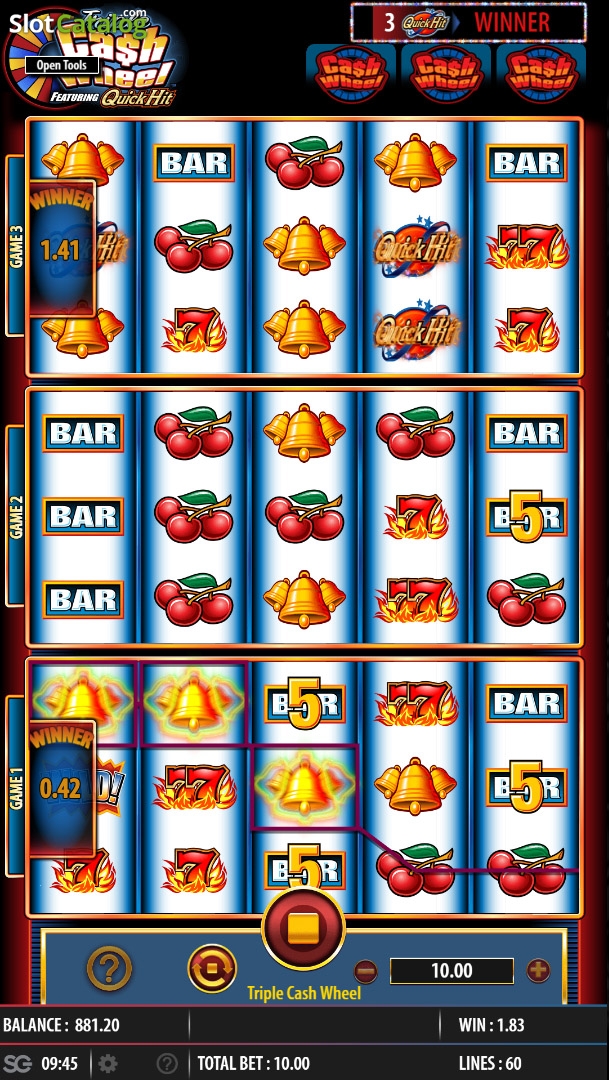Image resolution: width=609 pixels, height=1080 pixels.
Task: Stop the spin with the center button
Action: (304, 928)
